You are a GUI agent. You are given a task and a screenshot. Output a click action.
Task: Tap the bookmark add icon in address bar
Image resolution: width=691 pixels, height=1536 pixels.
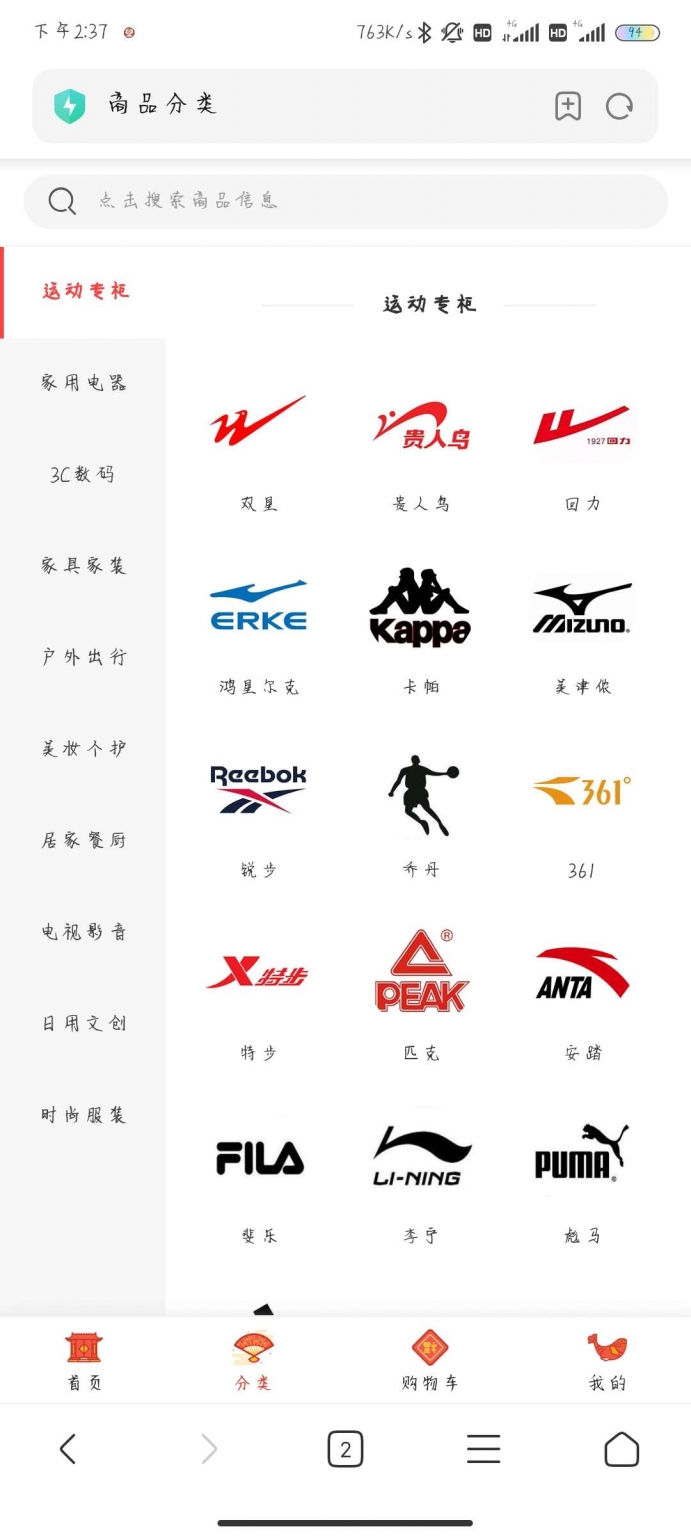(567, 106)
